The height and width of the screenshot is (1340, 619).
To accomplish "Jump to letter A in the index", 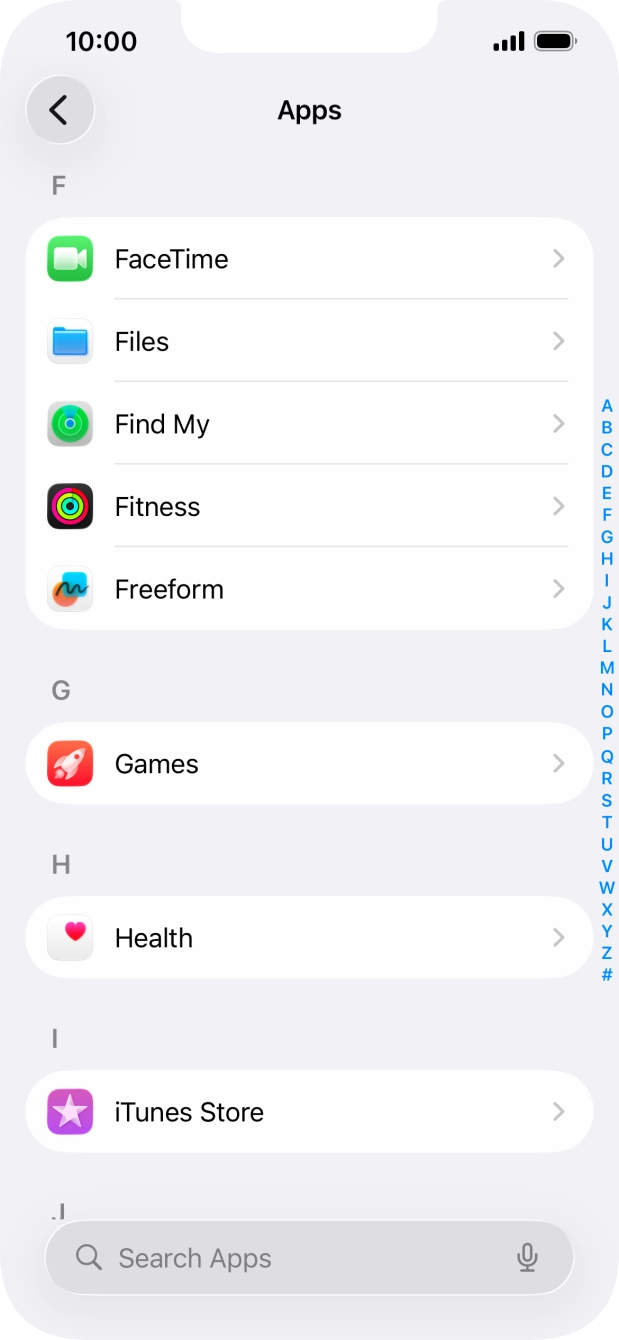I will pos(606,406).
